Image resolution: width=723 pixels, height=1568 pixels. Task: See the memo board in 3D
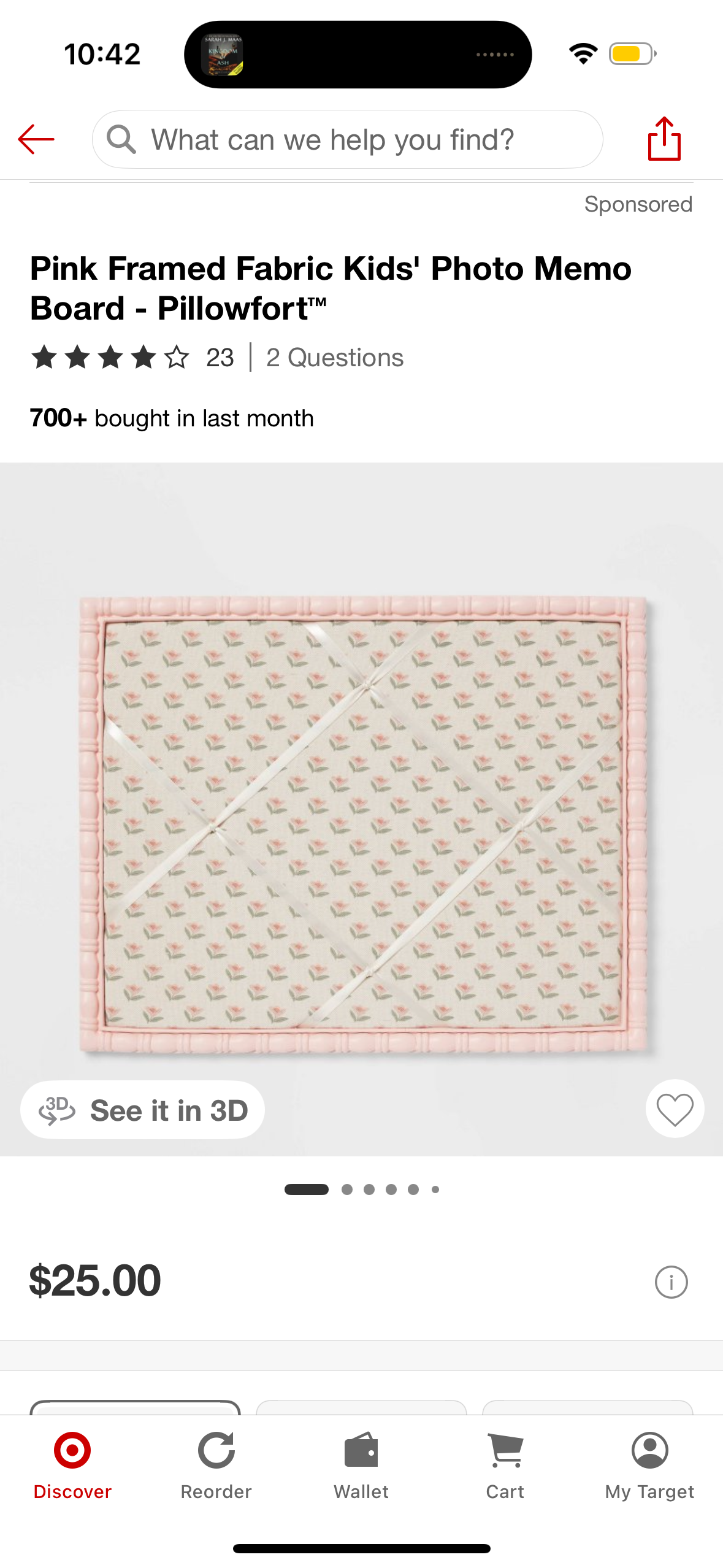(x=143, y=1110)
